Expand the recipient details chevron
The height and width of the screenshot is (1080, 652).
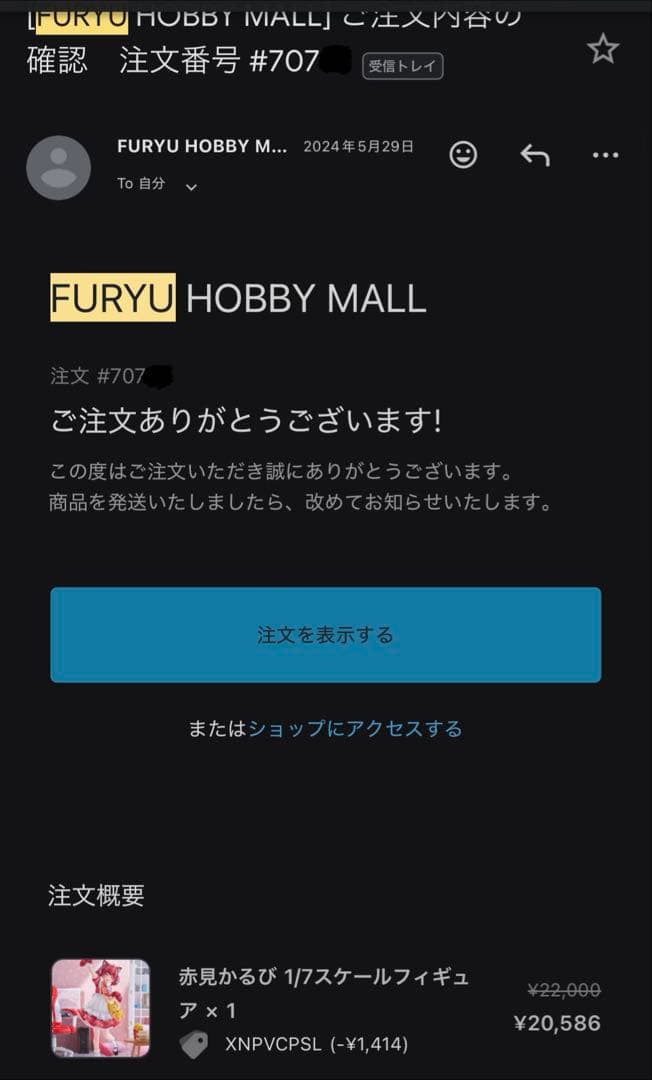(x=191, y=186)
